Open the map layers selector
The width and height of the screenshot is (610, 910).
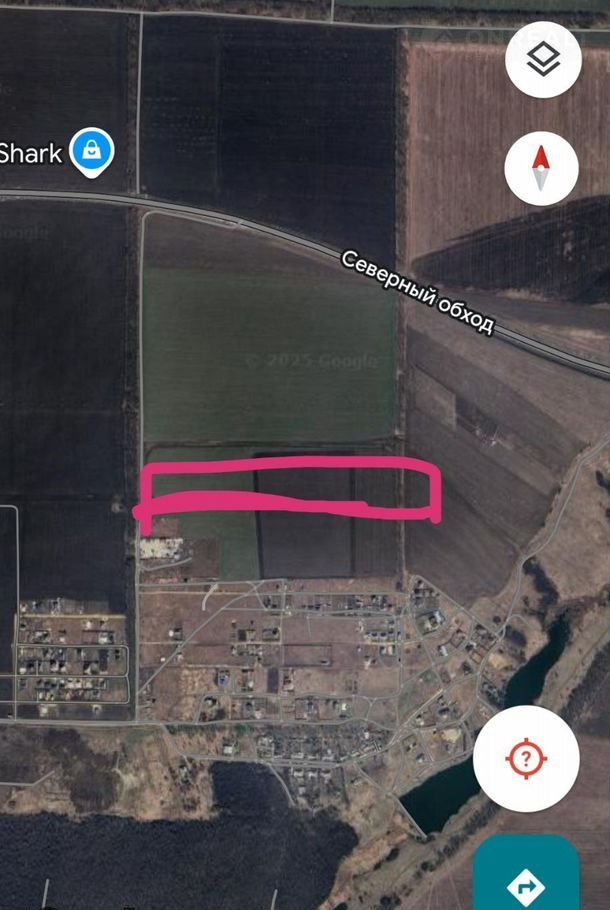[543, 61]
